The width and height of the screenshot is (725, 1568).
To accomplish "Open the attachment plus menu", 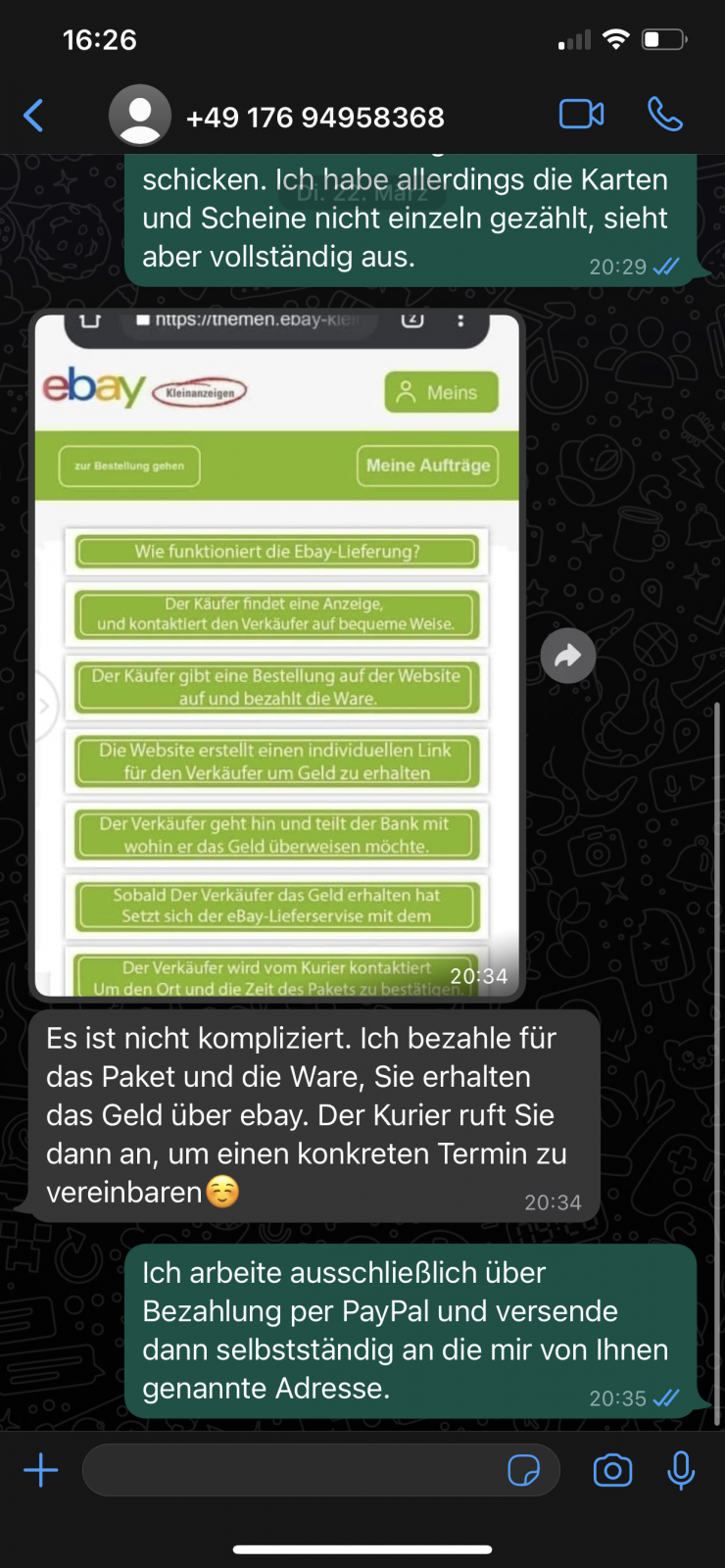I will click(41, 1470).
